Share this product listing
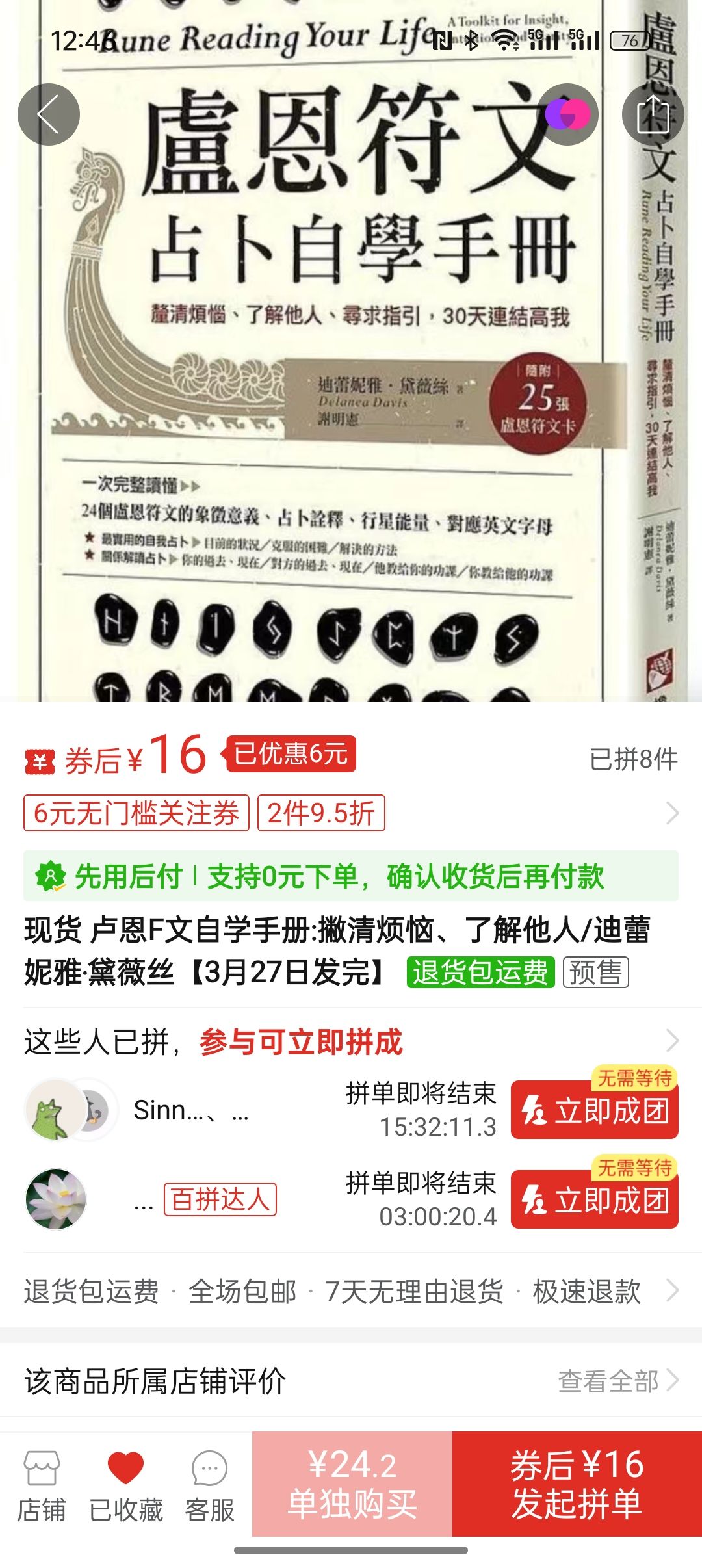This screenshot has width=702, height=1568. pos(653,114)
